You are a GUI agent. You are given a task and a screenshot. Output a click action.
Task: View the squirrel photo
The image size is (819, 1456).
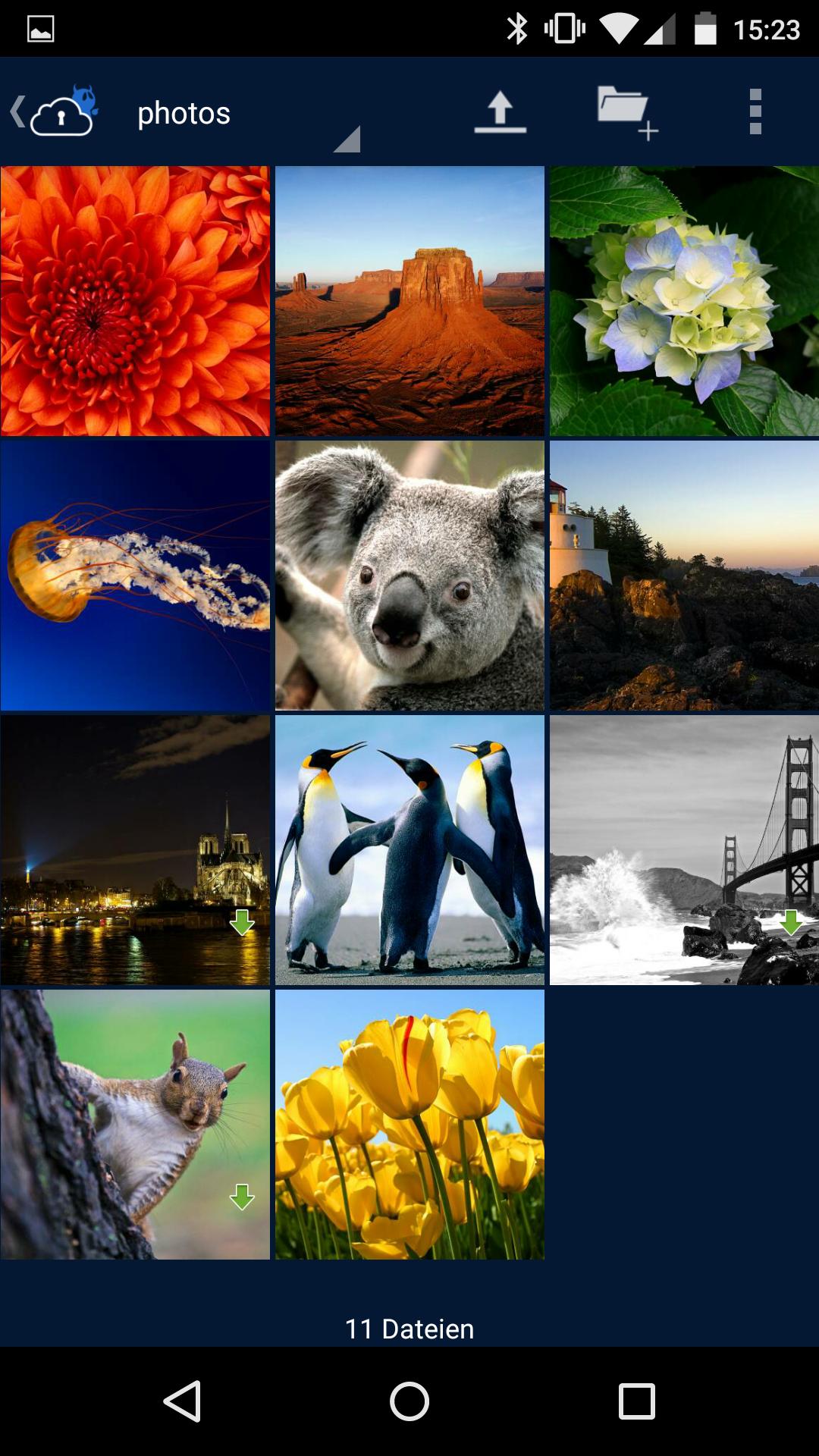tap(135, 1125)
